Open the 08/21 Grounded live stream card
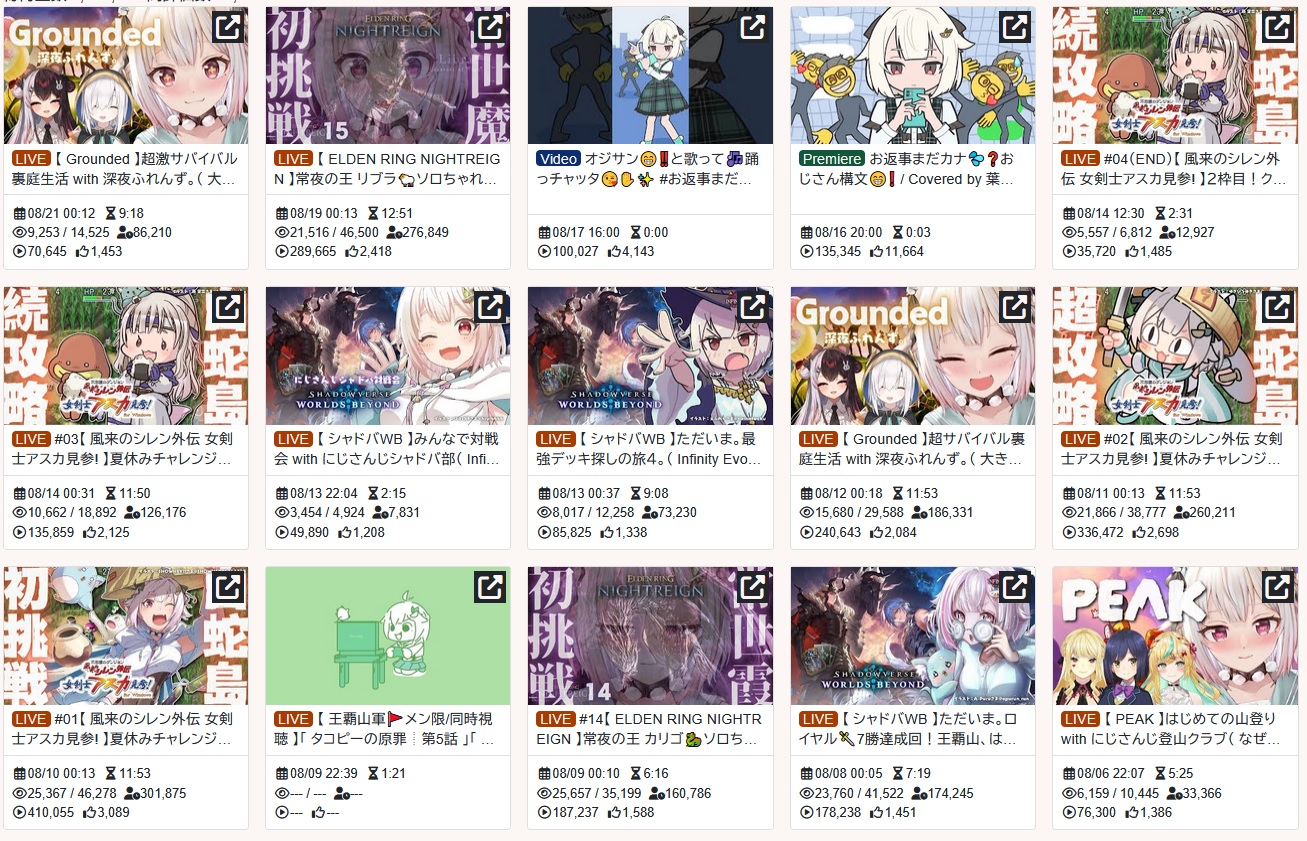1307x841 pixels. tap(125, 75)
